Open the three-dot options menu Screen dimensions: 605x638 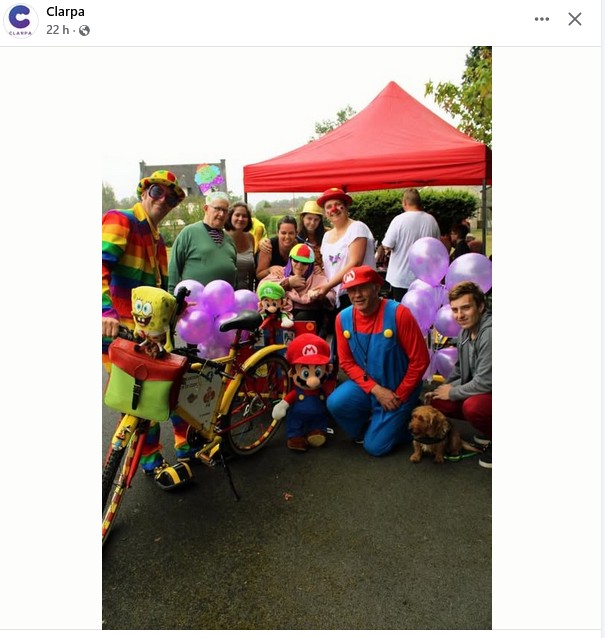pos(542,19)
